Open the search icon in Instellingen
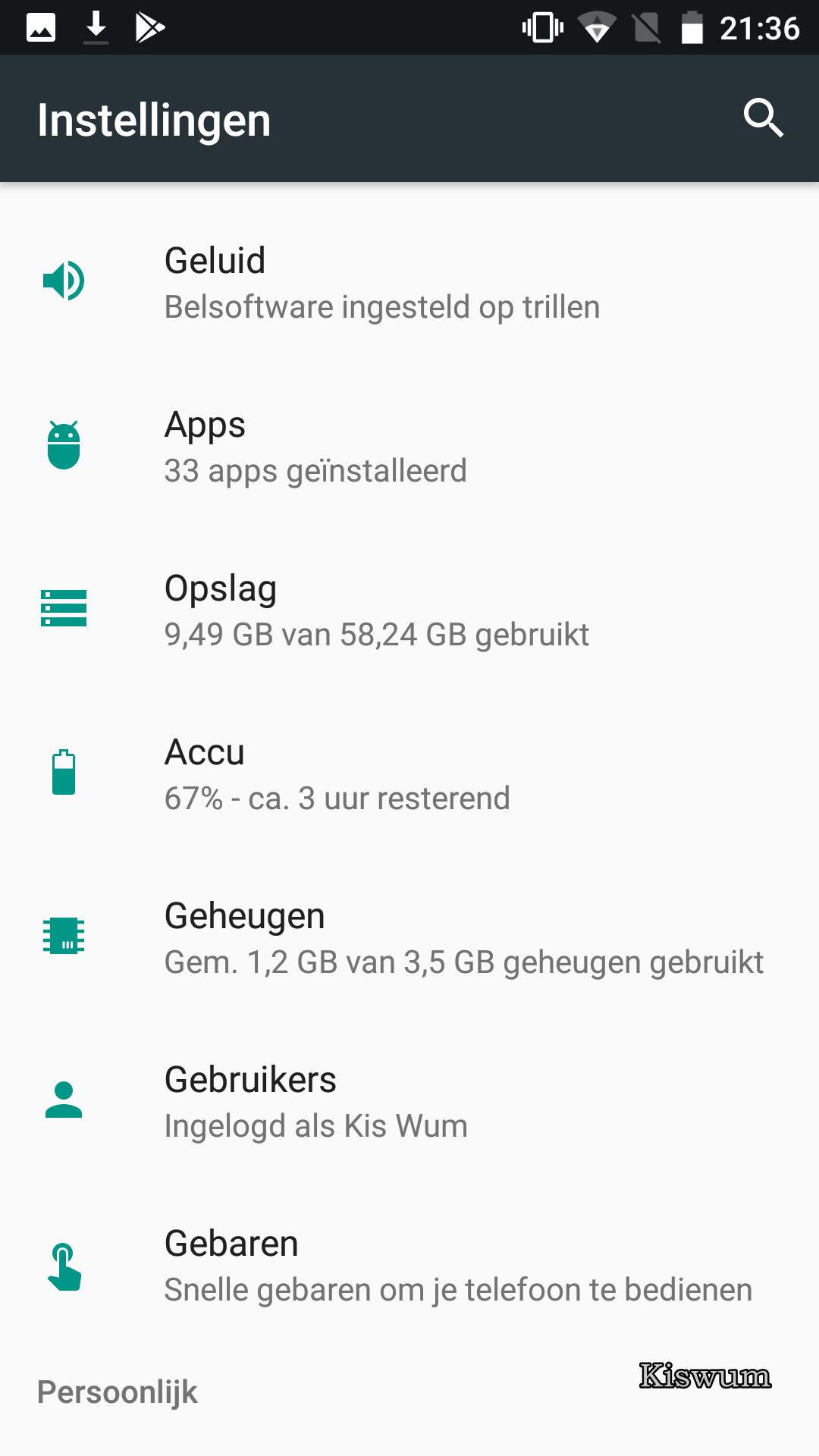 click(763, 118)
